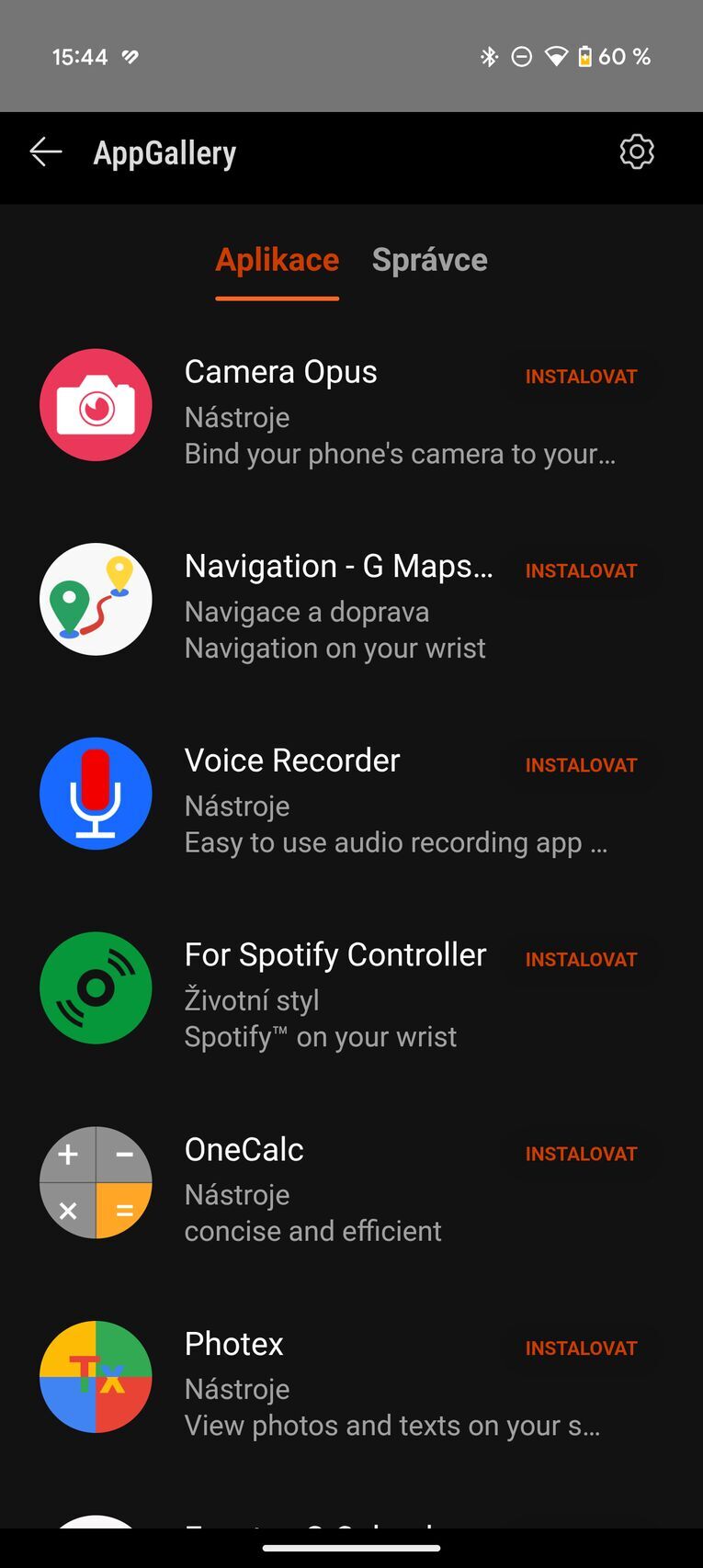The image size is (703, 1568).
Task: Install Voice Recorder app
Action: [x=581, y=764]
